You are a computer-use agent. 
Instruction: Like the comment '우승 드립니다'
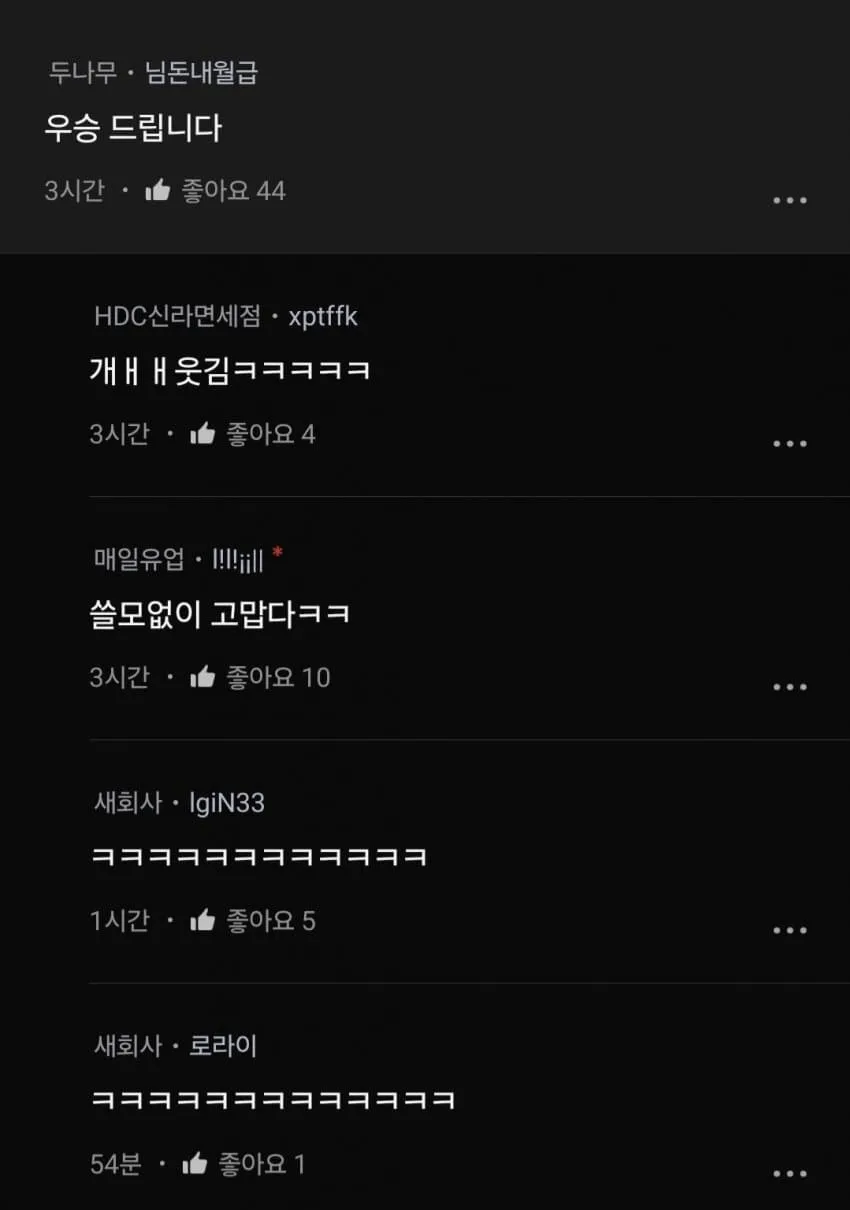click(x=158, y=190)
